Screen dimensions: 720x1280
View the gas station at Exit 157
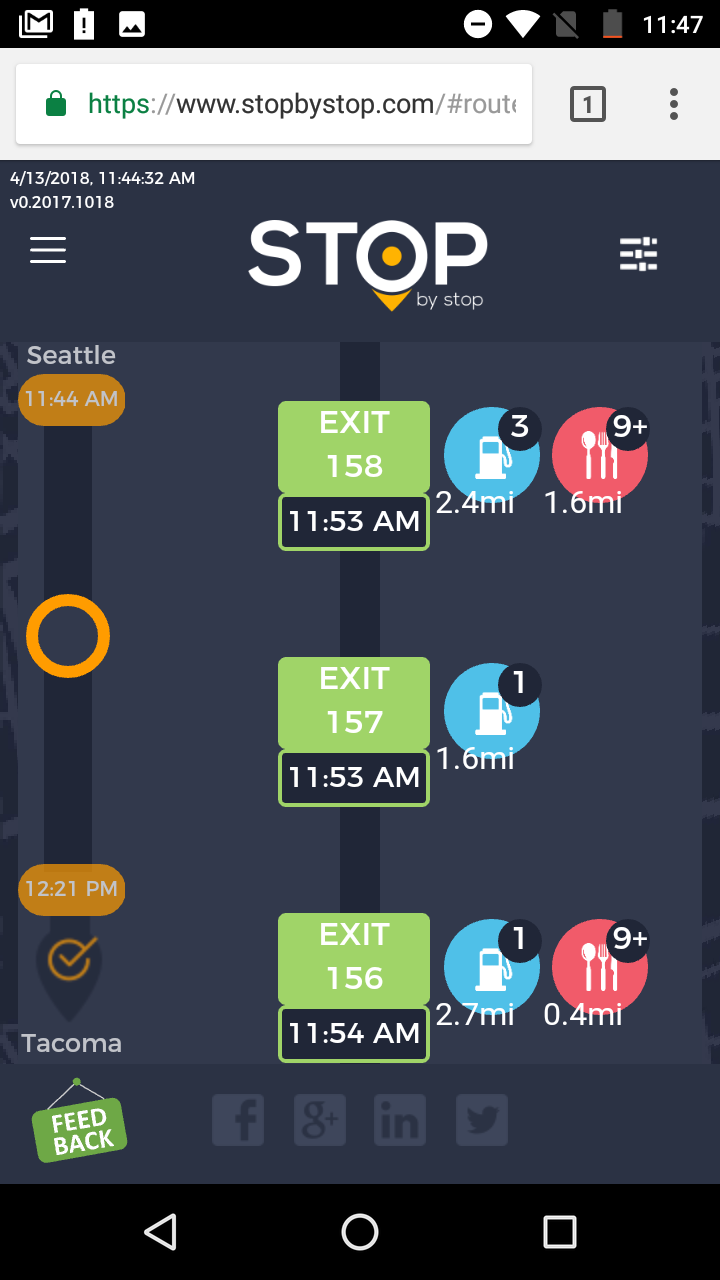tap(491, 712)
